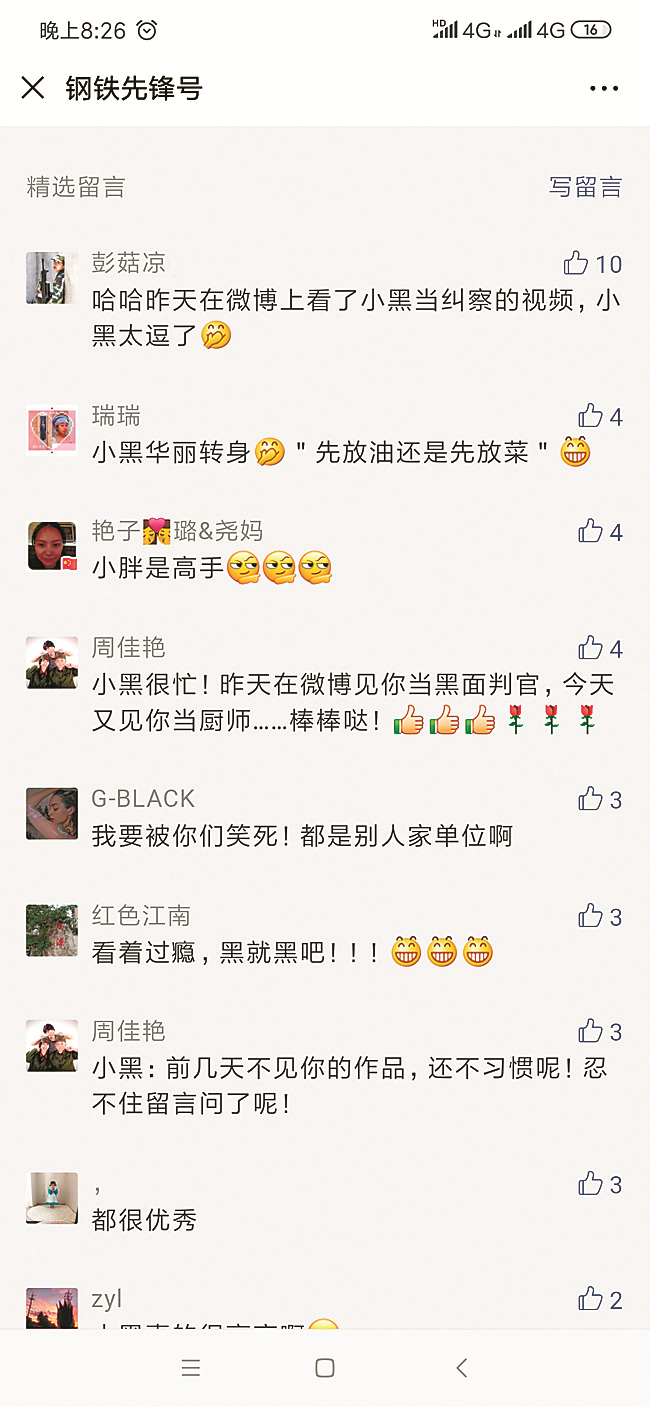Tap 写留言 to write a comment
The image size is (650, 1407).
point(585,186)
